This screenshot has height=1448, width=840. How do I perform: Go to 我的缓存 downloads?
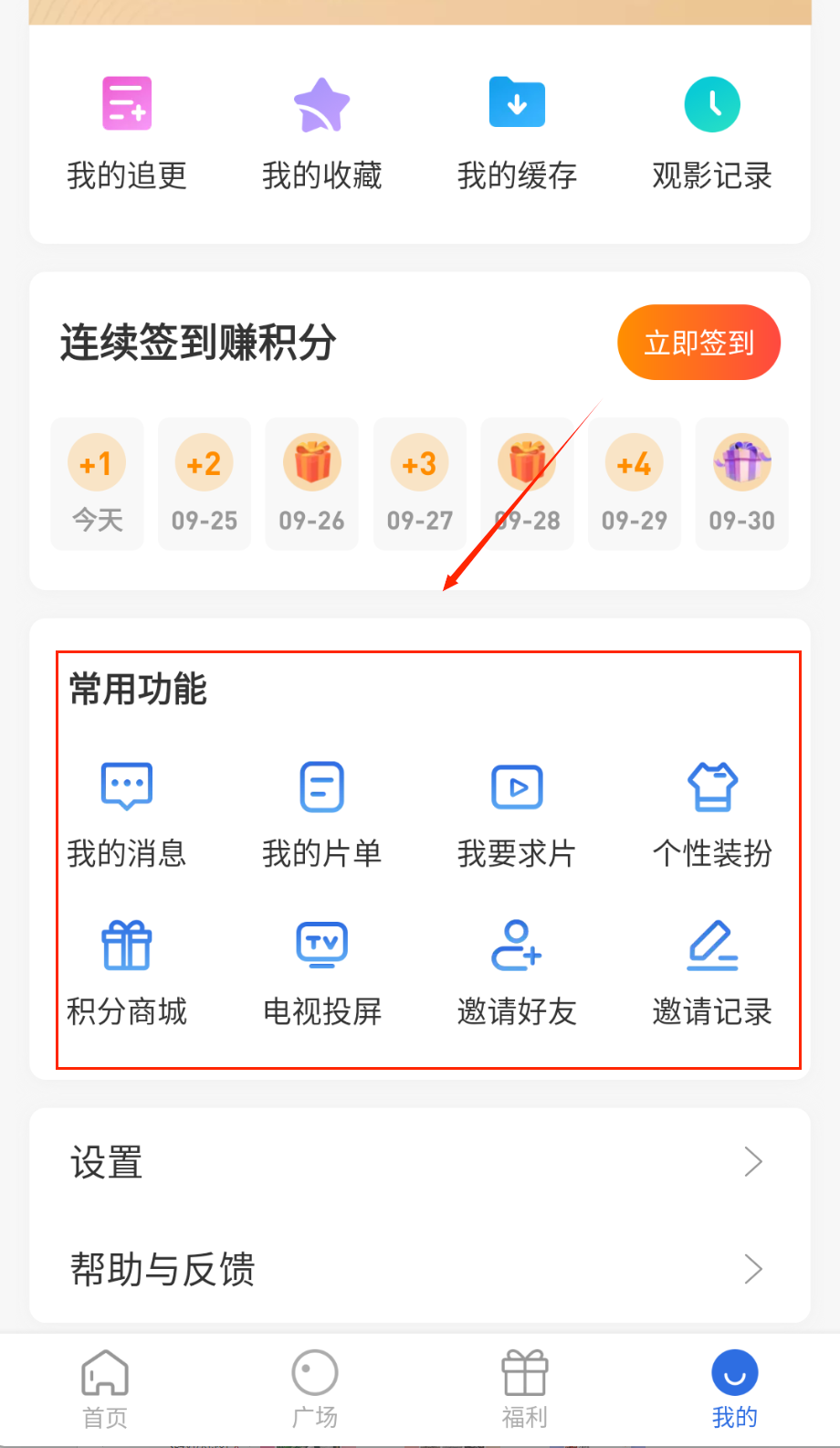pos(517,133)
